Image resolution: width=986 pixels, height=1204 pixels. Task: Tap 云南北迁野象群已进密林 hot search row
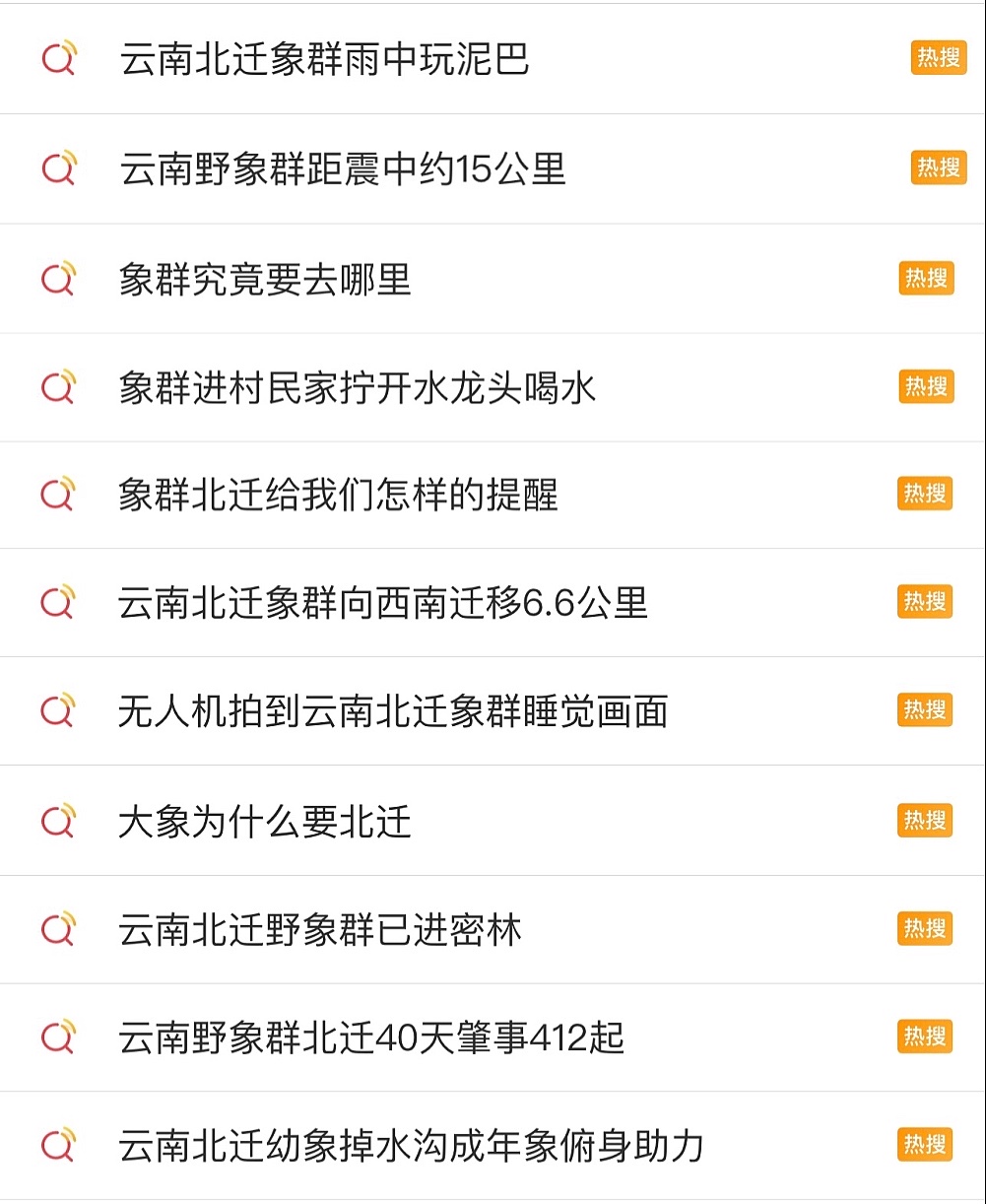pos(320,929)
